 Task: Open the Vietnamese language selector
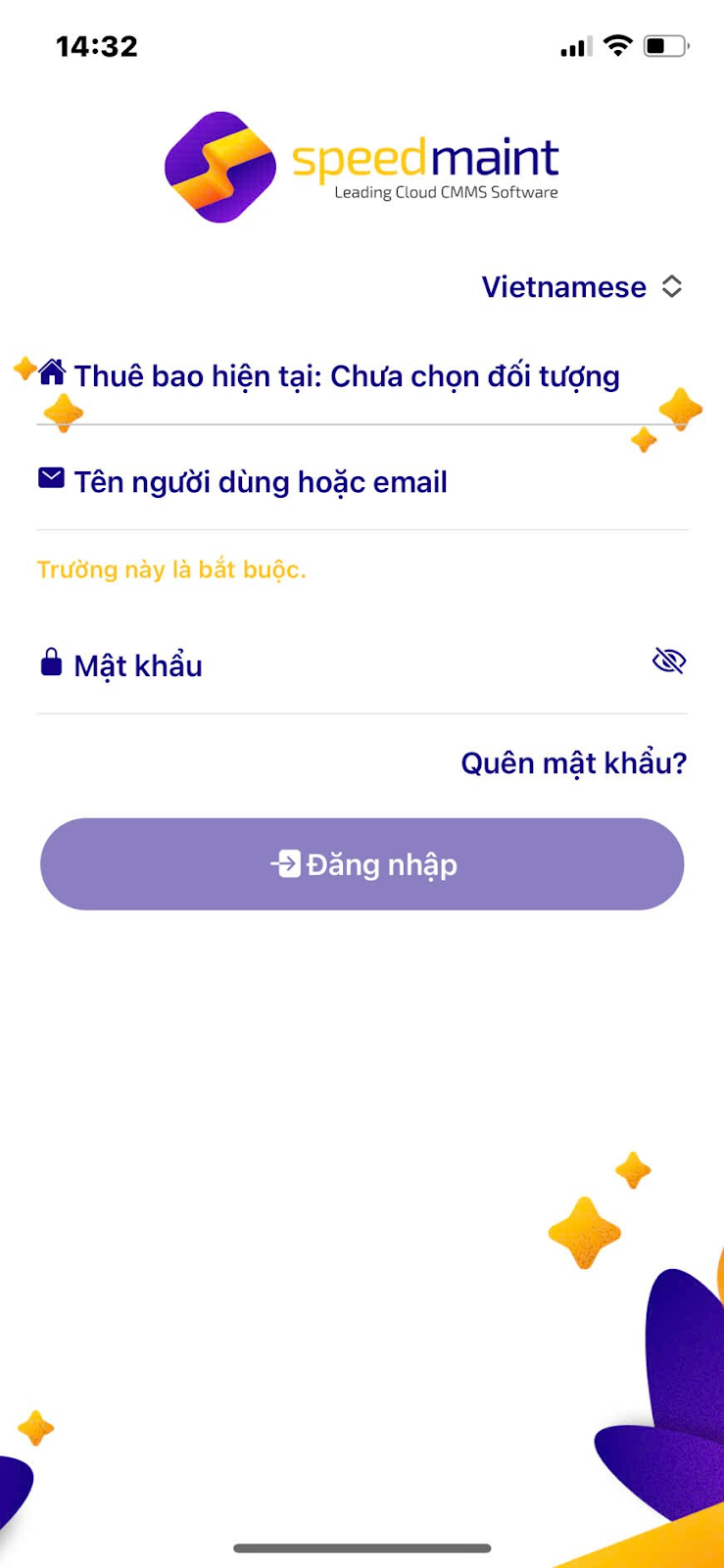pyautogui.click(x=582, y=286)
